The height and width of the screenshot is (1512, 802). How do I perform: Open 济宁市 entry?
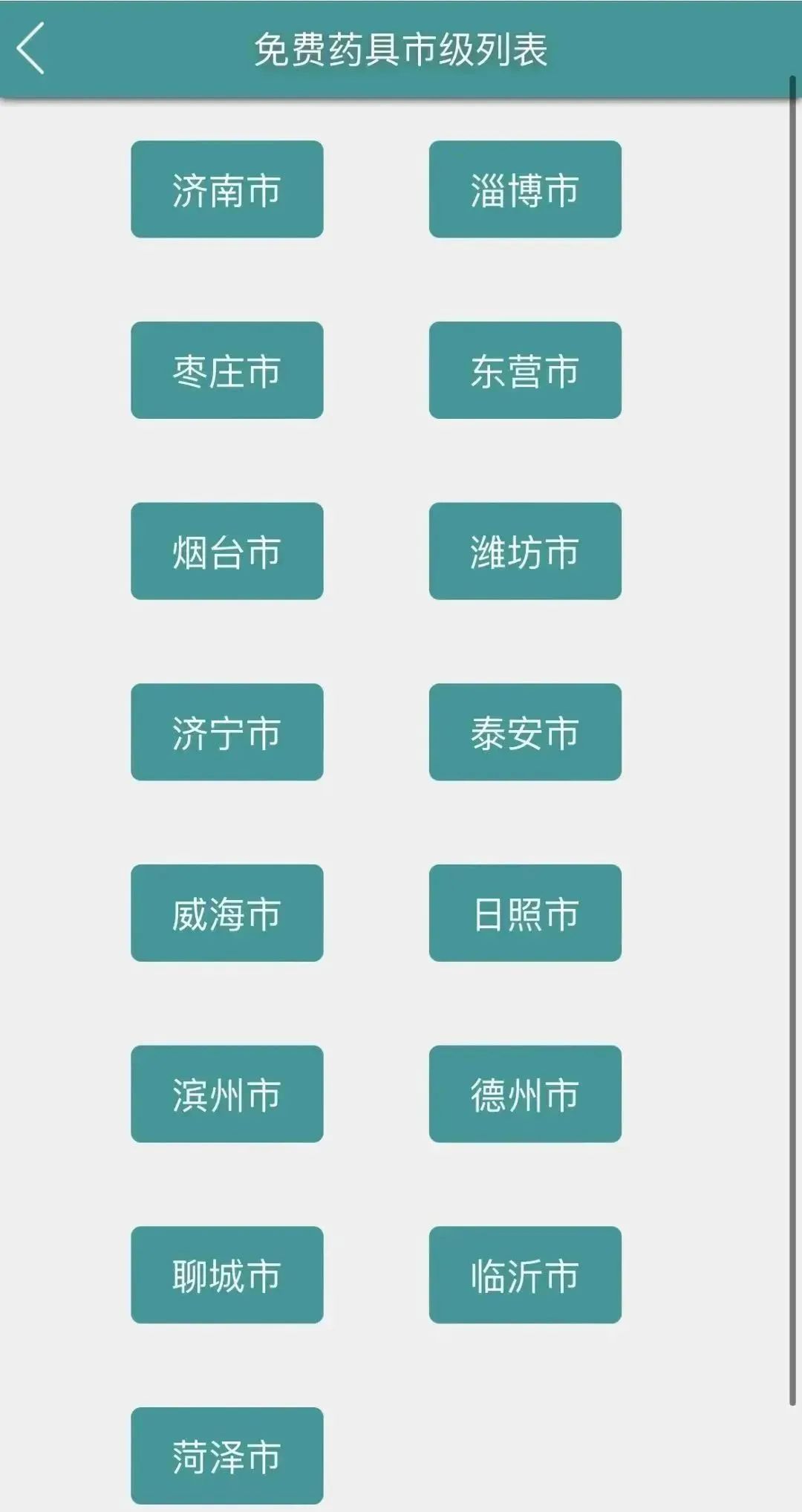[x=227, y=732]
